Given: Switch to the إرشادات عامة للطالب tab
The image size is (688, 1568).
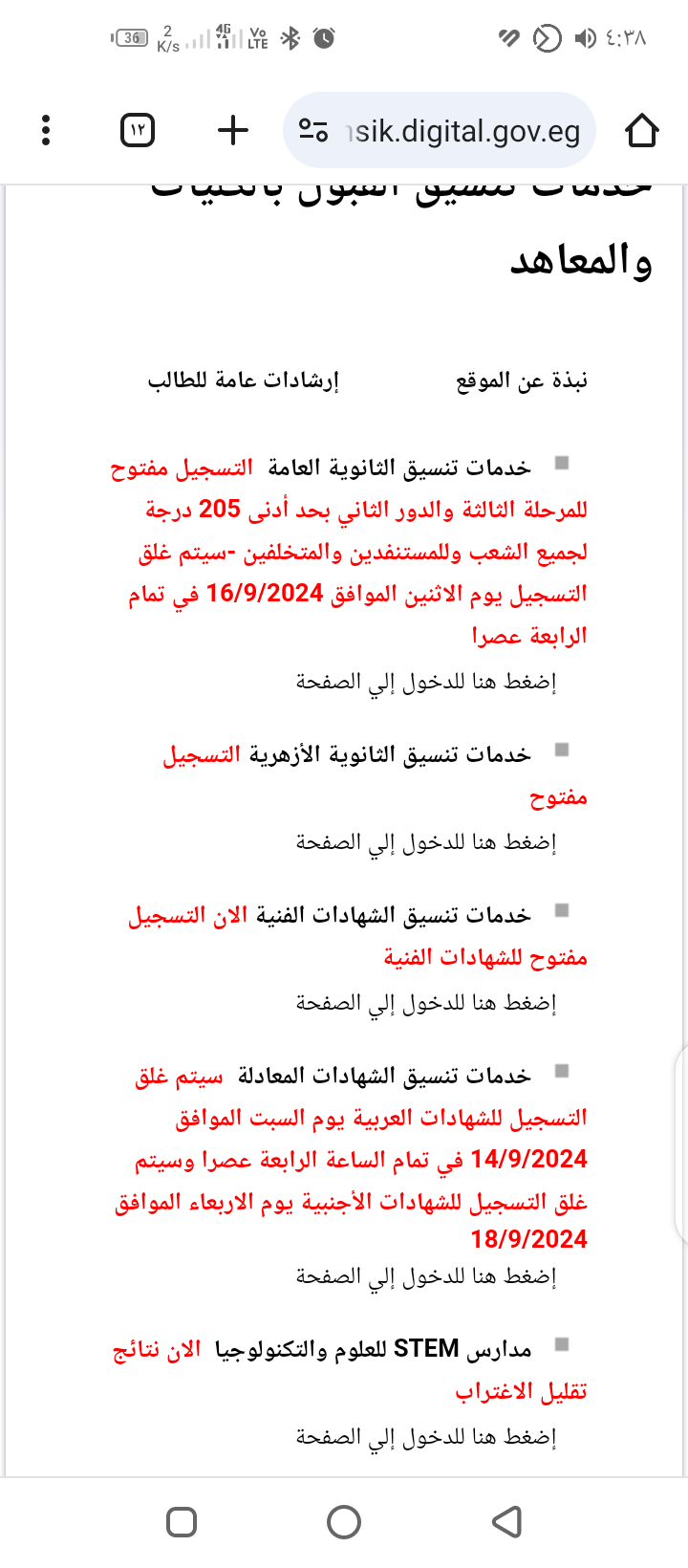Looking at the screenshot, I should 244,381.
